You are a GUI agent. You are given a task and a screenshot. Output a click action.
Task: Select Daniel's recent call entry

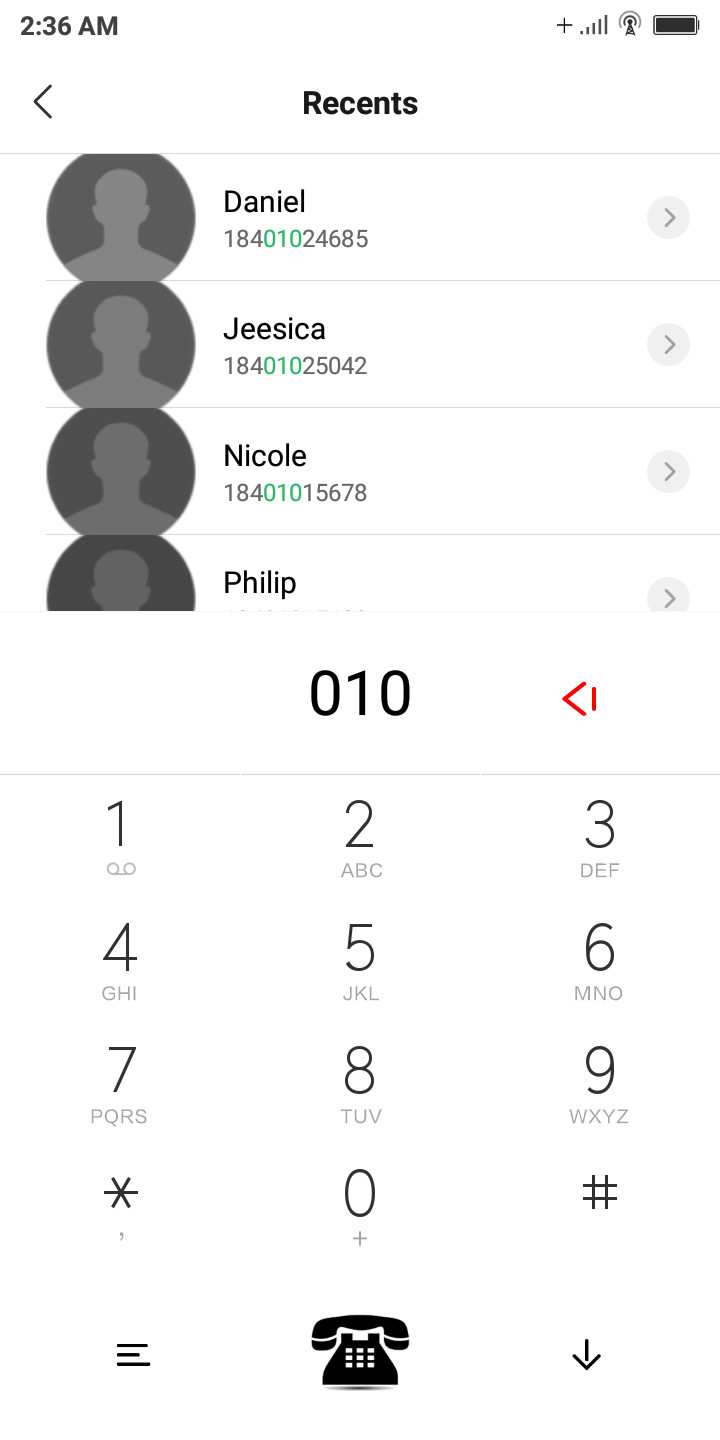(360, 217)
